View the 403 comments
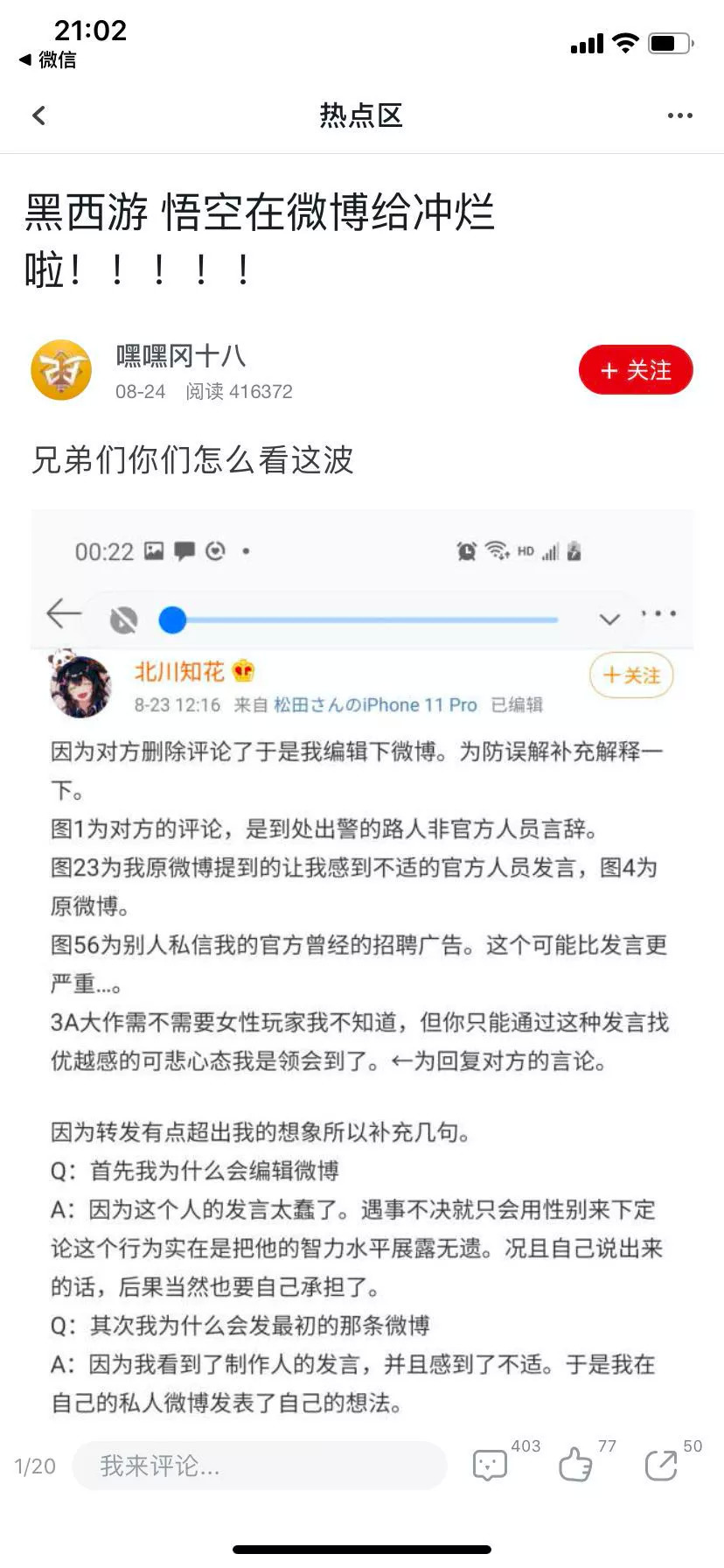The image size is (724, 1568). [490, 1465]
